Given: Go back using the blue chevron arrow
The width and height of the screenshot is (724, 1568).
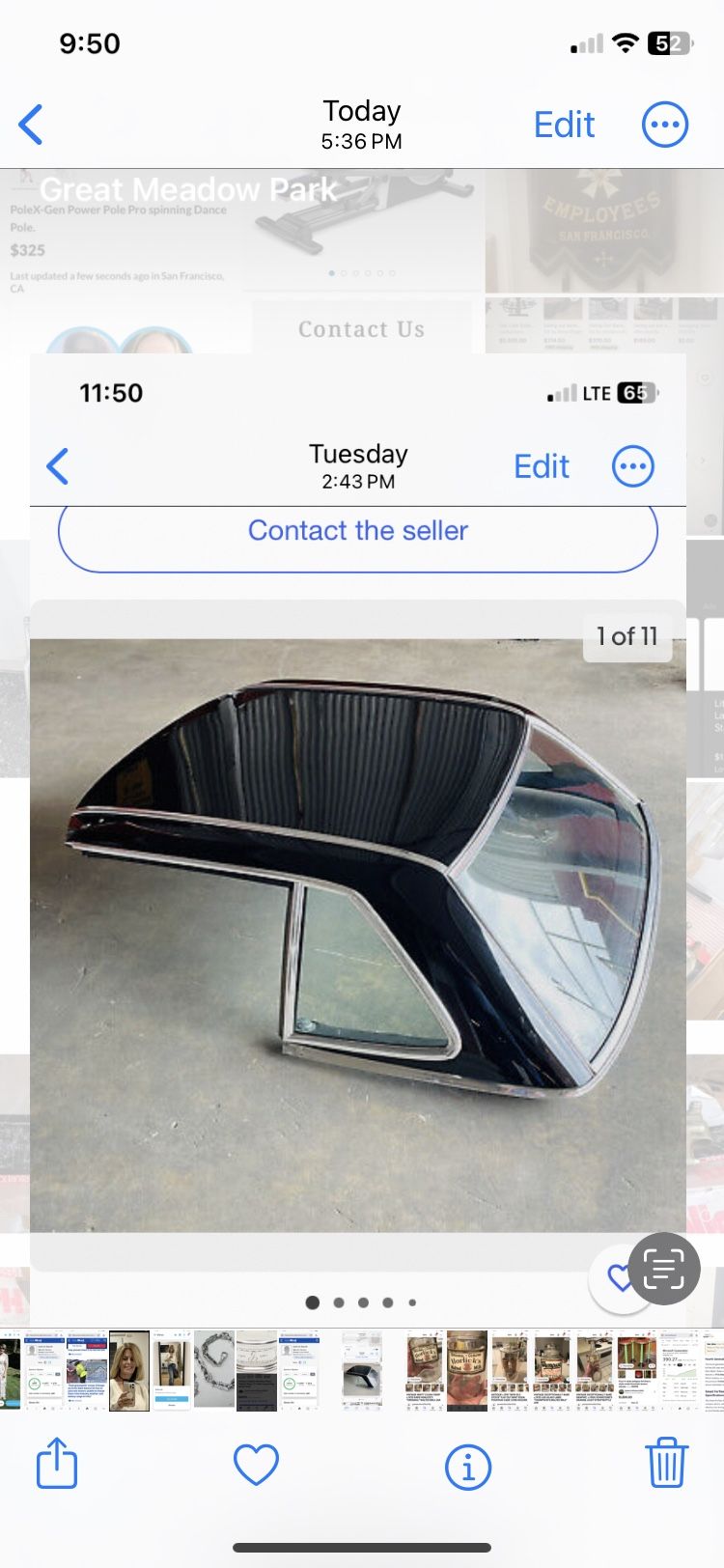Looking at the screenshot, I should (x=30, y=124).
